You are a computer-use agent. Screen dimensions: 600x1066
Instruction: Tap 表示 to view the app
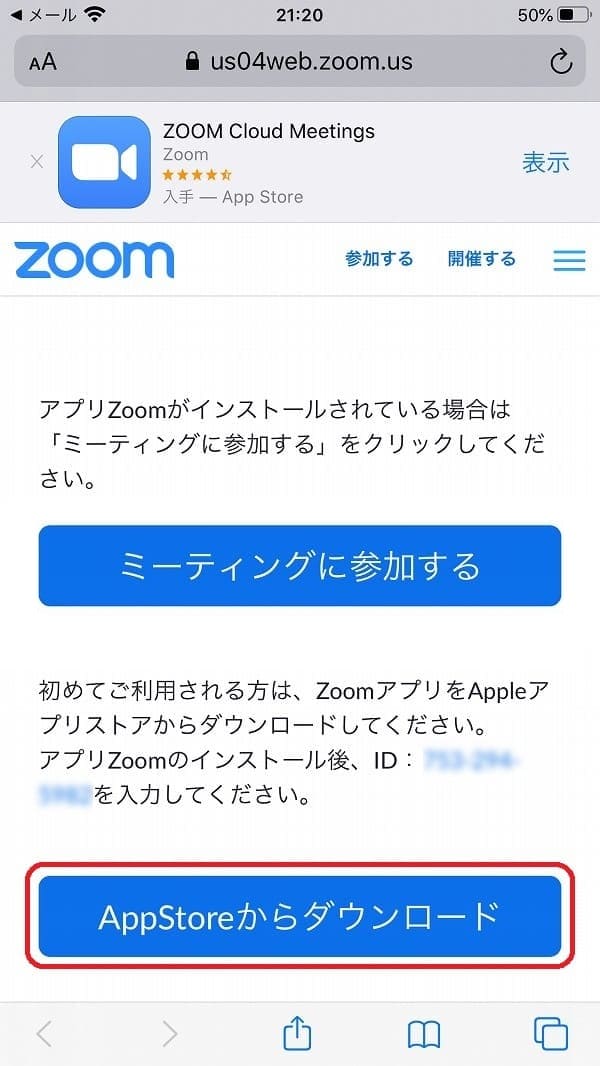click(546, 162)
